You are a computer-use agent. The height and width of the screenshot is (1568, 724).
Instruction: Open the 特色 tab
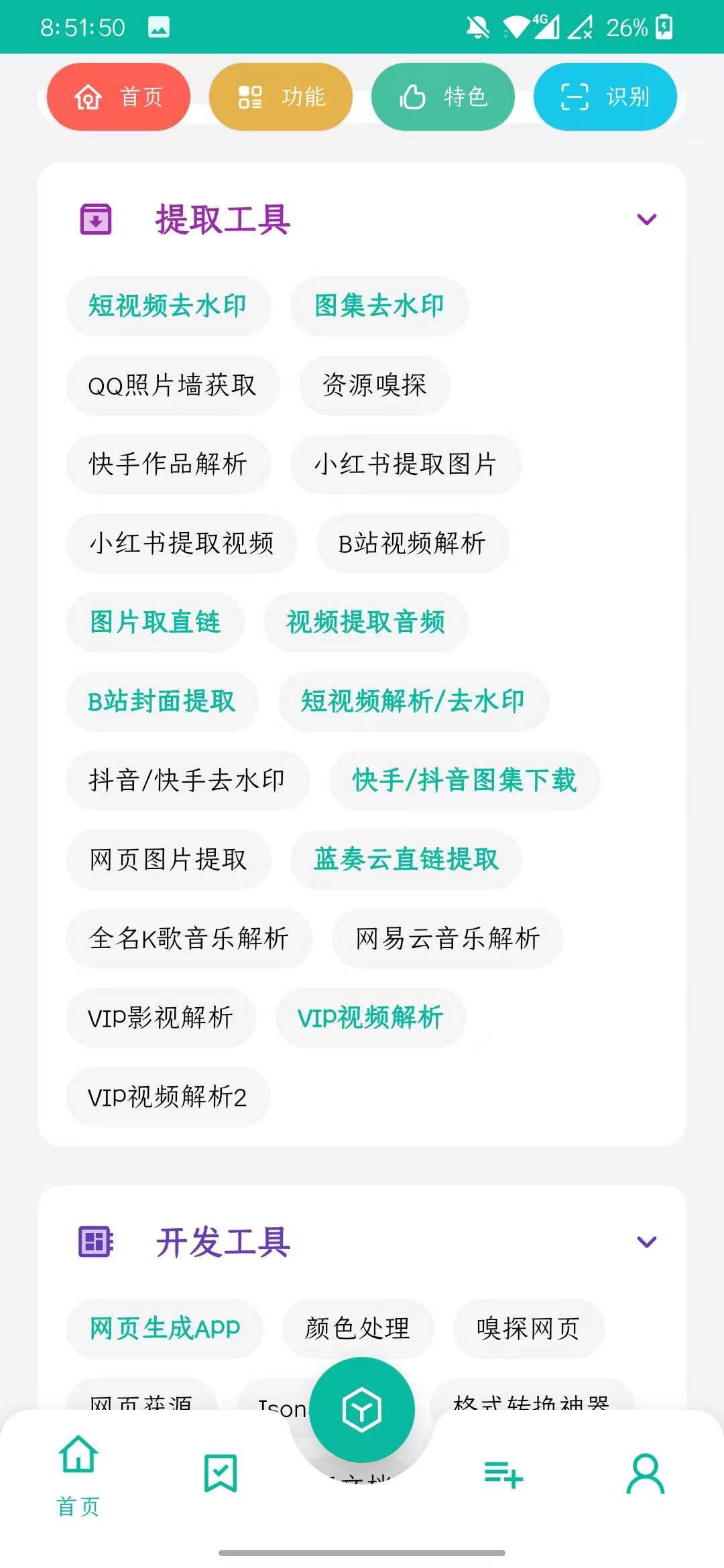(443, 96)
